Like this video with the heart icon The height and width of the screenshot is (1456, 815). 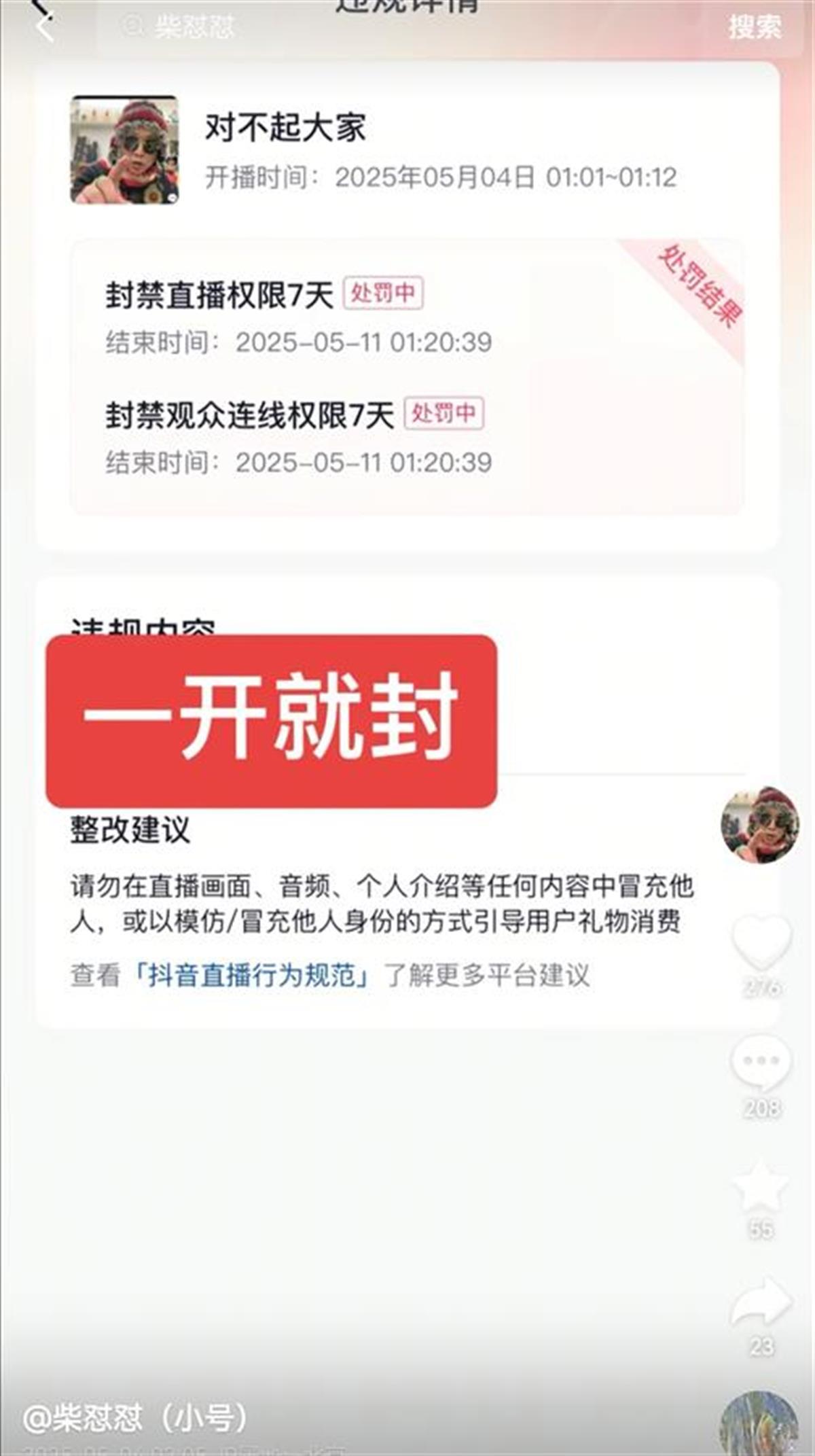click(761, 942)
